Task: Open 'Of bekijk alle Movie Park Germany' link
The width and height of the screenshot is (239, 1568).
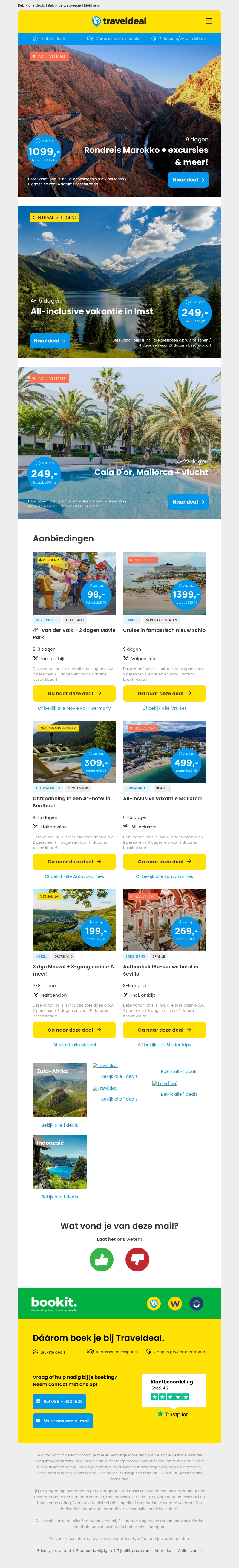Action: click(x=74, y=708)
